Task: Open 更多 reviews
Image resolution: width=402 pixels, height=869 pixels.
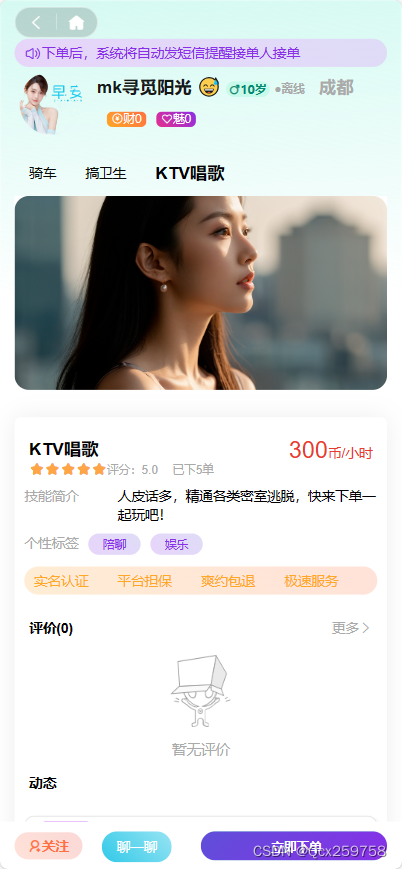Action: coord(350,628)
